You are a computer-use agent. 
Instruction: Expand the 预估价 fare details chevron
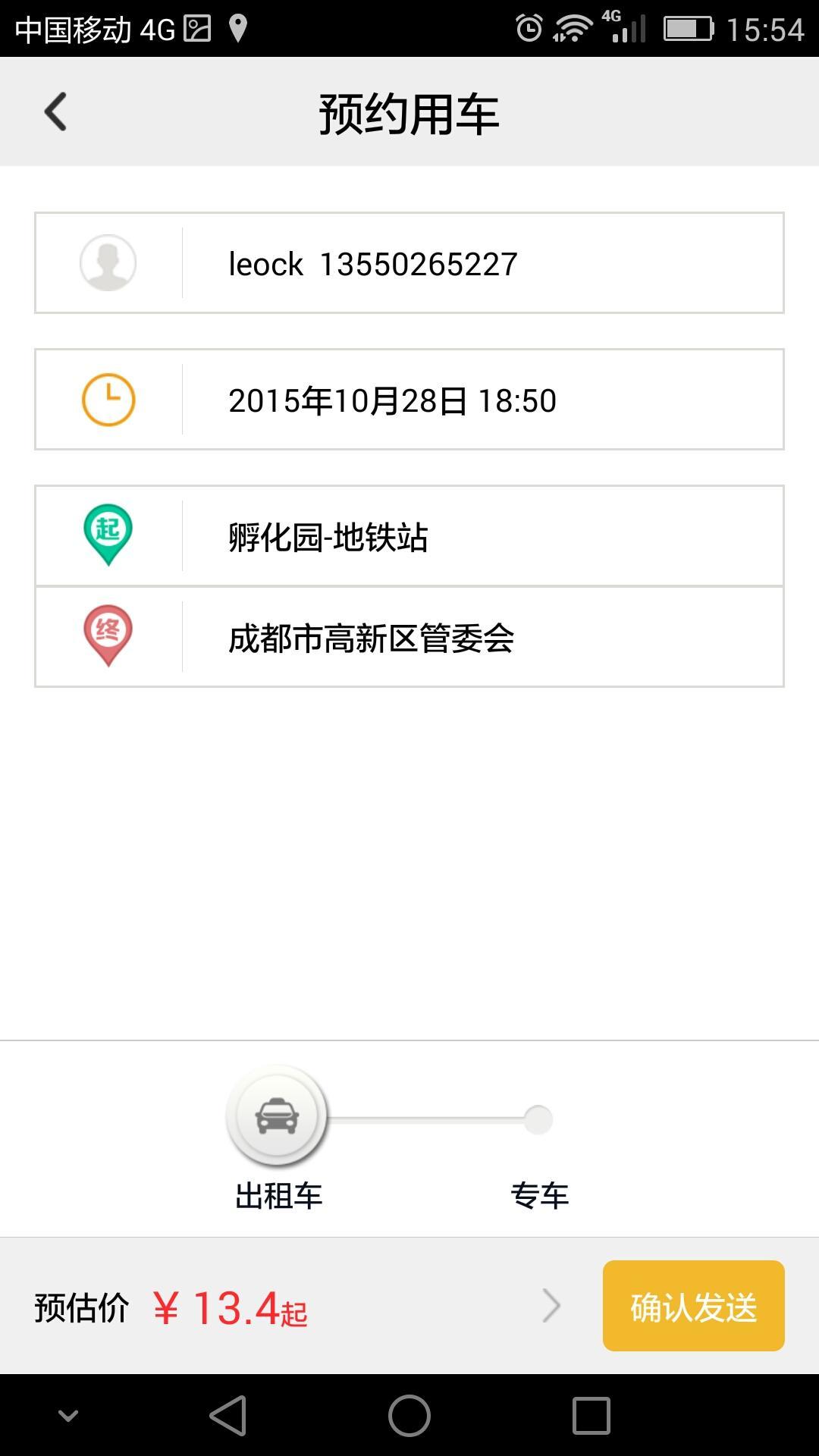coord(551,1306)
